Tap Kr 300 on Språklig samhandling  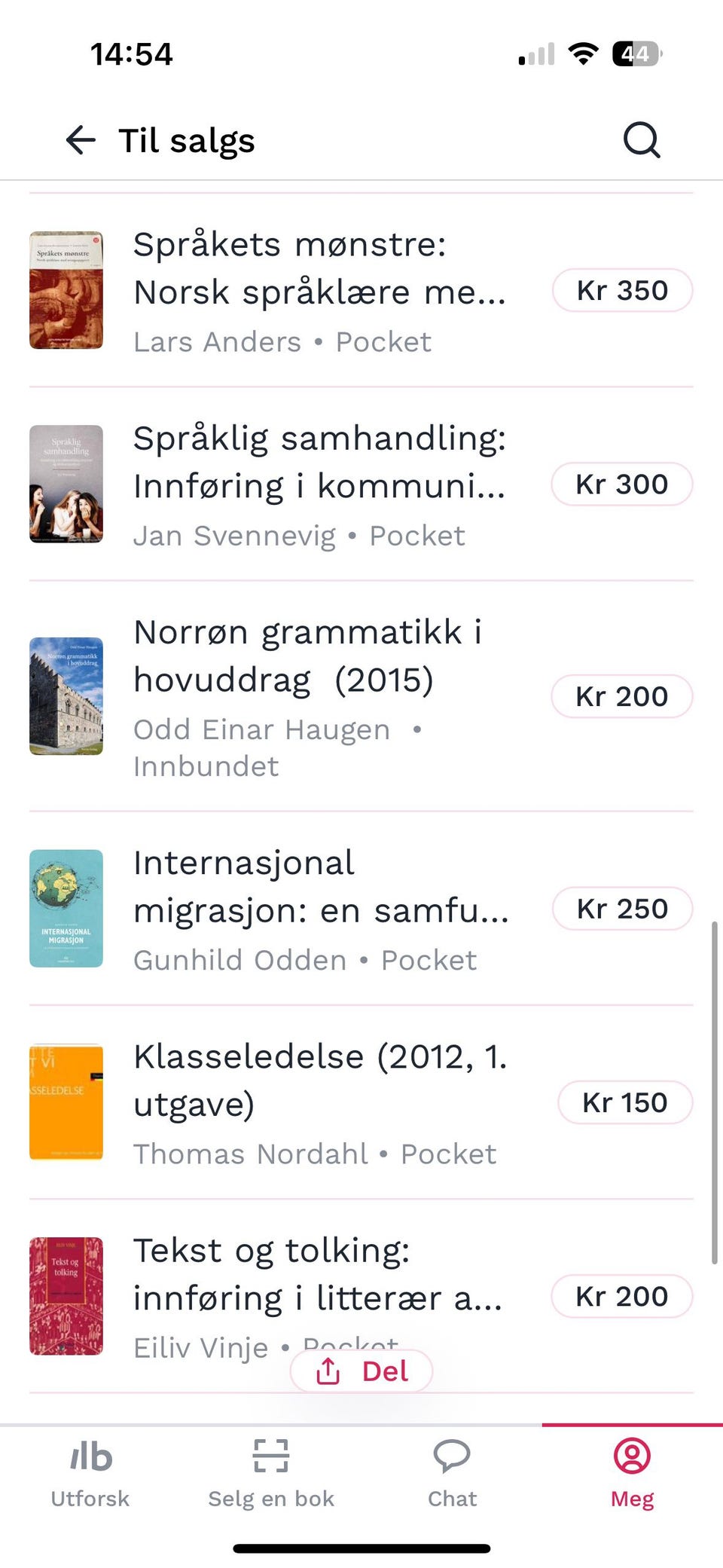[x=621, y=484]
